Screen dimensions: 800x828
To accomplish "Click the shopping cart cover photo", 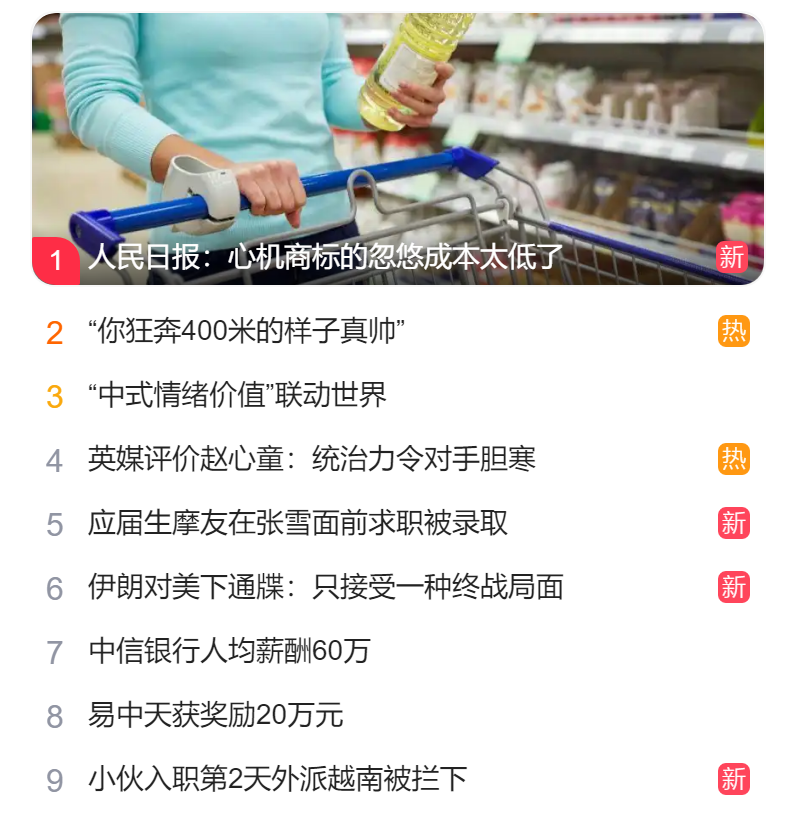I will click(400, 130).
